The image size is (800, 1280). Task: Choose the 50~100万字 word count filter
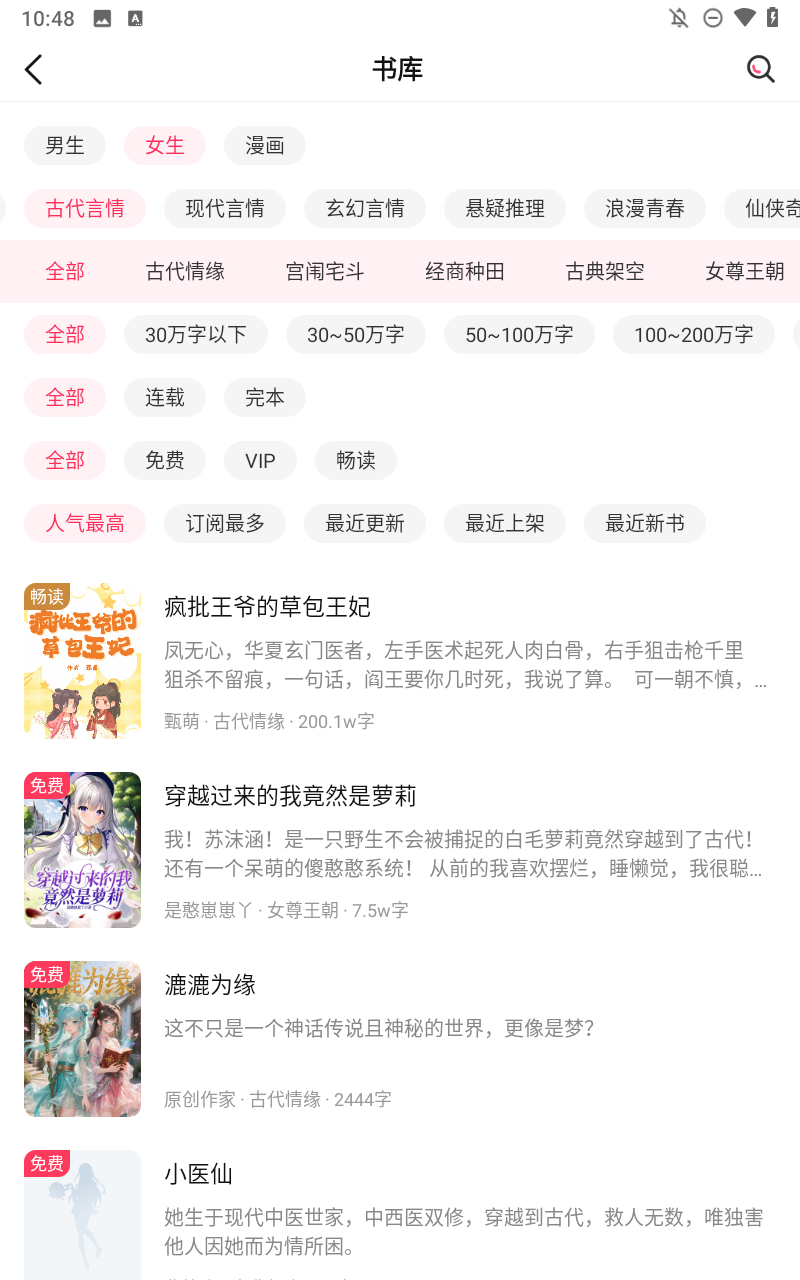519,335
